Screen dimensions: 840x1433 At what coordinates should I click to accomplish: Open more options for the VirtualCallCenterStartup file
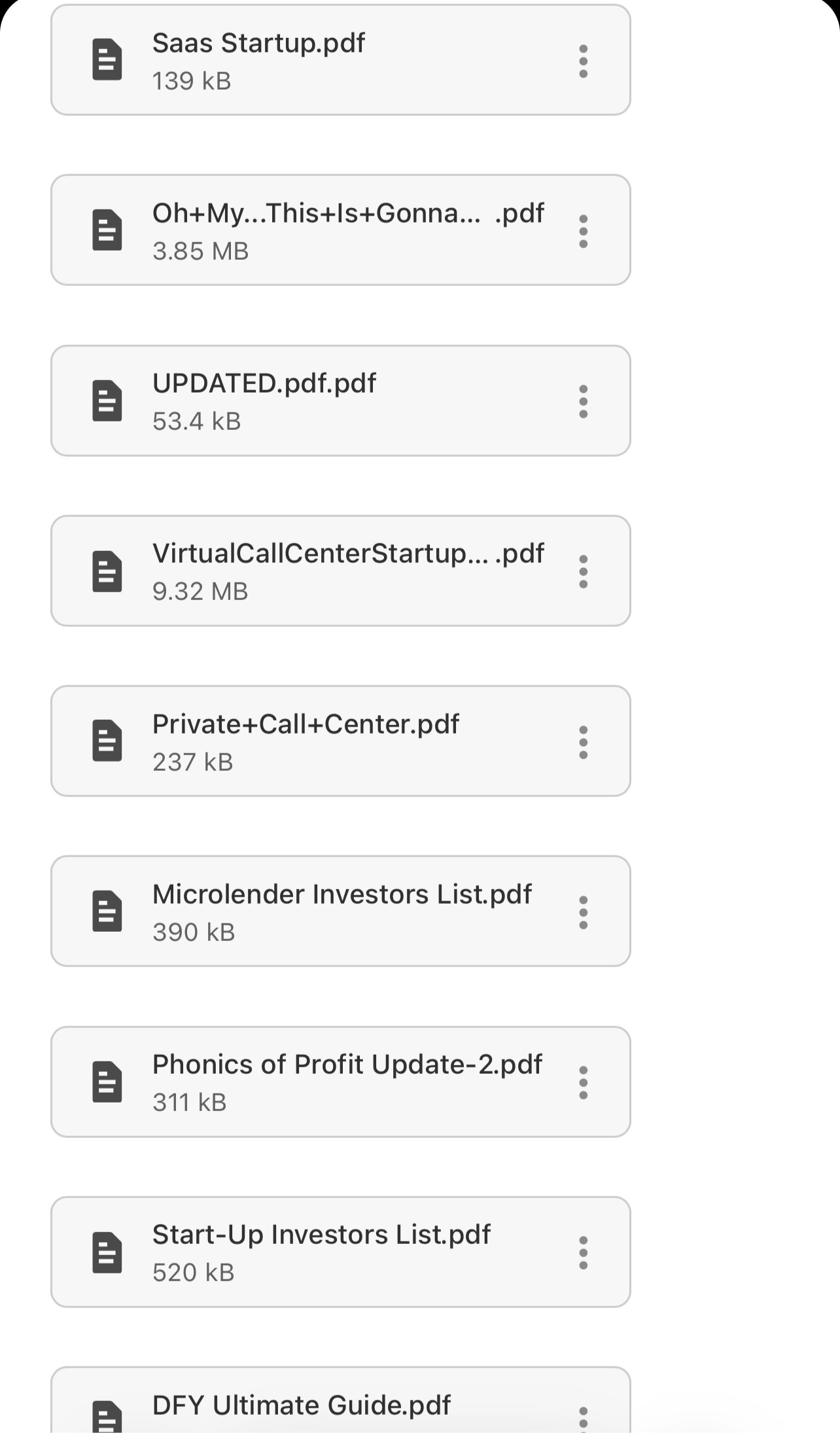coord(583,571)
